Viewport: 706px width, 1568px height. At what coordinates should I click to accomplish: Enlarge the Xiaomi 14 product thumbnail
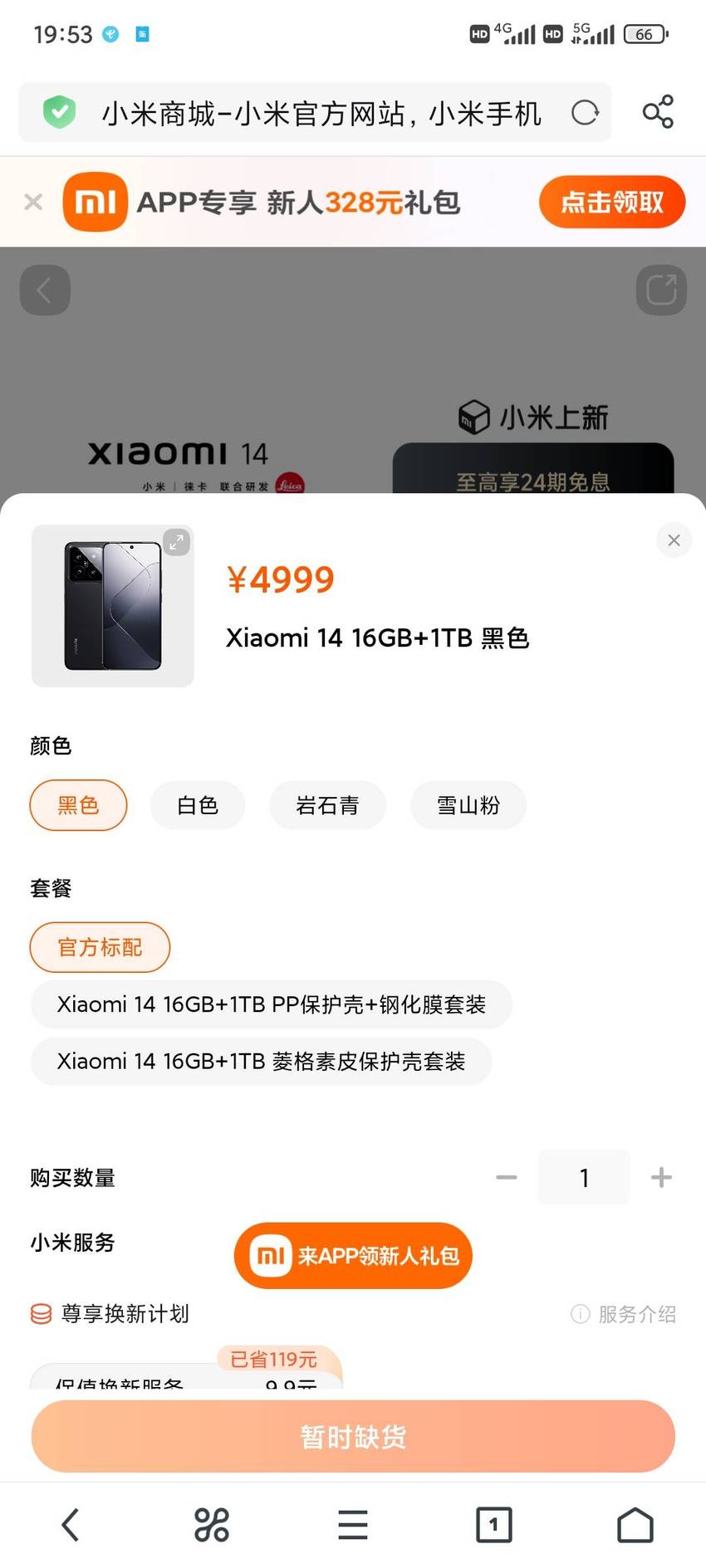[176, 543]
